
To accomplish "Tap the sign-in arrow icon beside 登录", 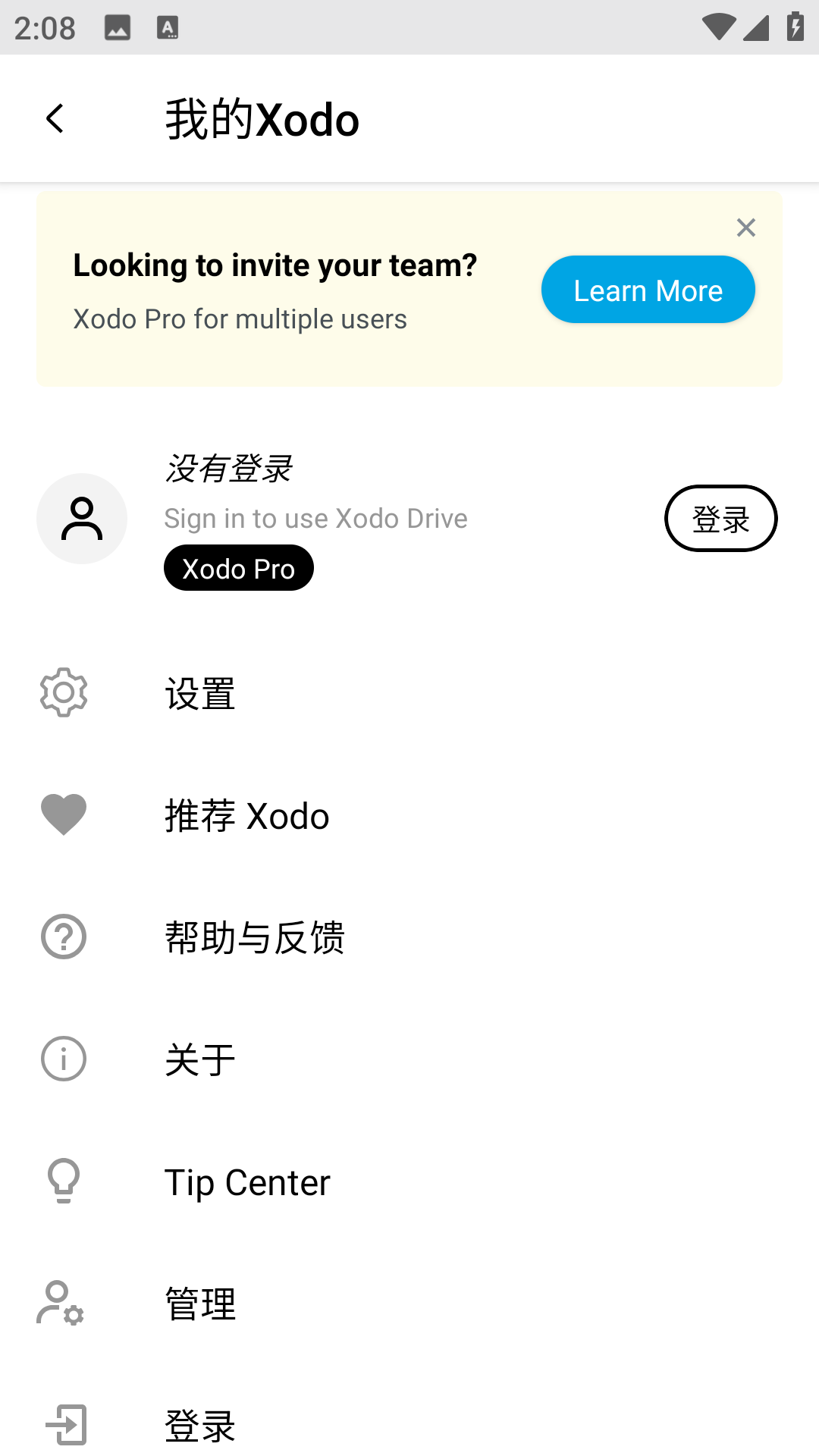I will (x=63, y=1425).
